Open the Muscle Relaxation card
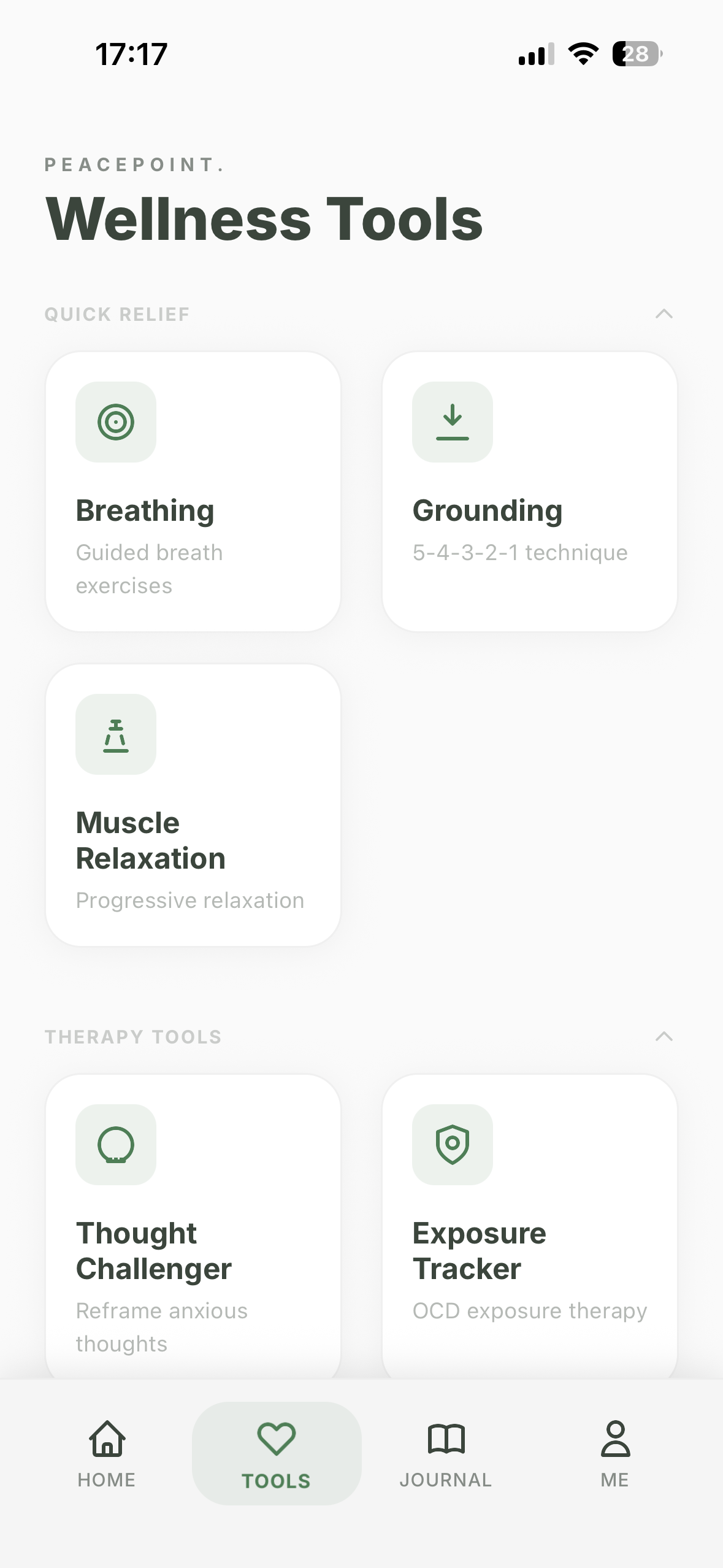The image size is (723, 1568). pyautogui.click(x=193, y=804)
